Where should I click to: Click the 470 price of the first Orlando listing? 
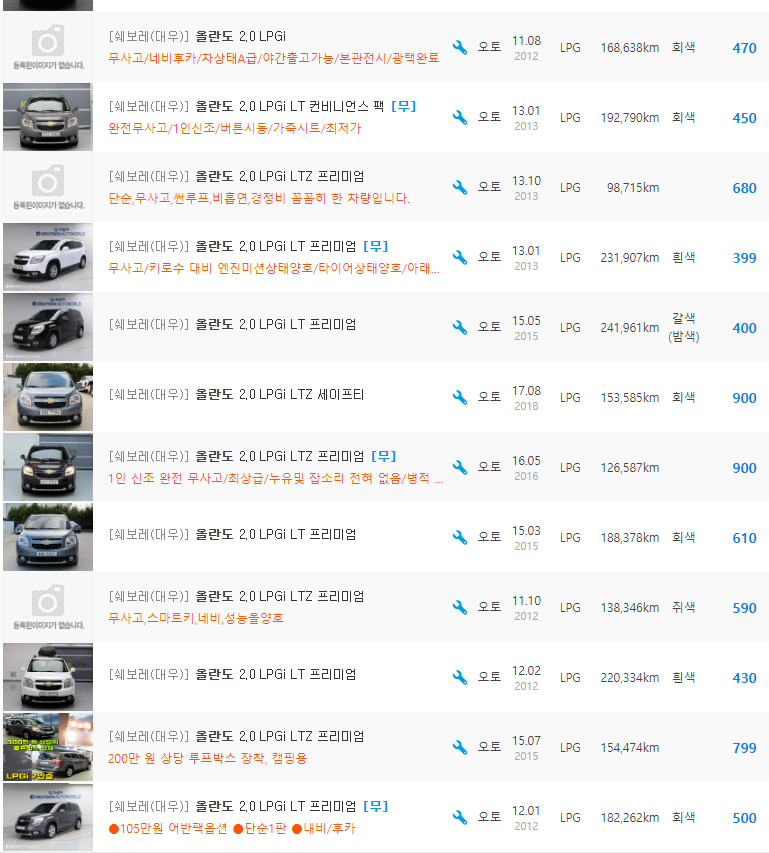743,47
